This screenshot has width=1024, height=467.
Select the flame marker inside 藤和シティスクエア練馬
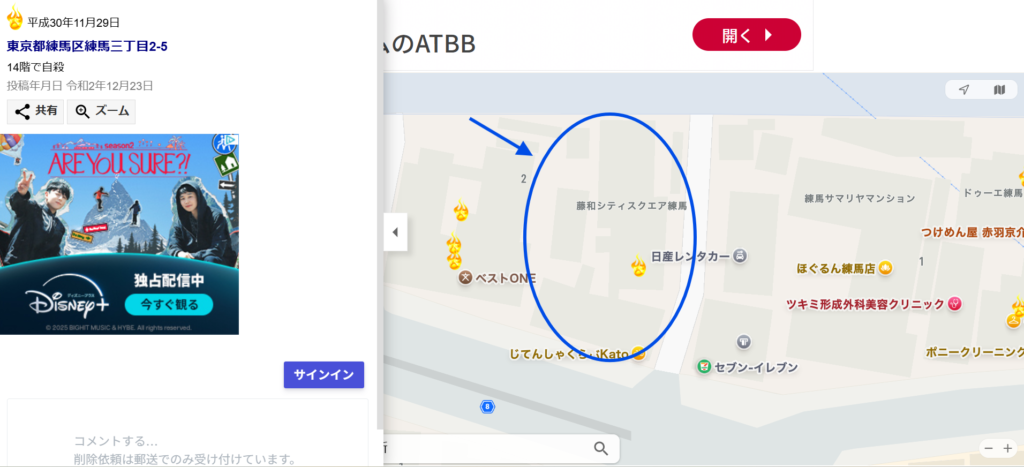[638, 266]
